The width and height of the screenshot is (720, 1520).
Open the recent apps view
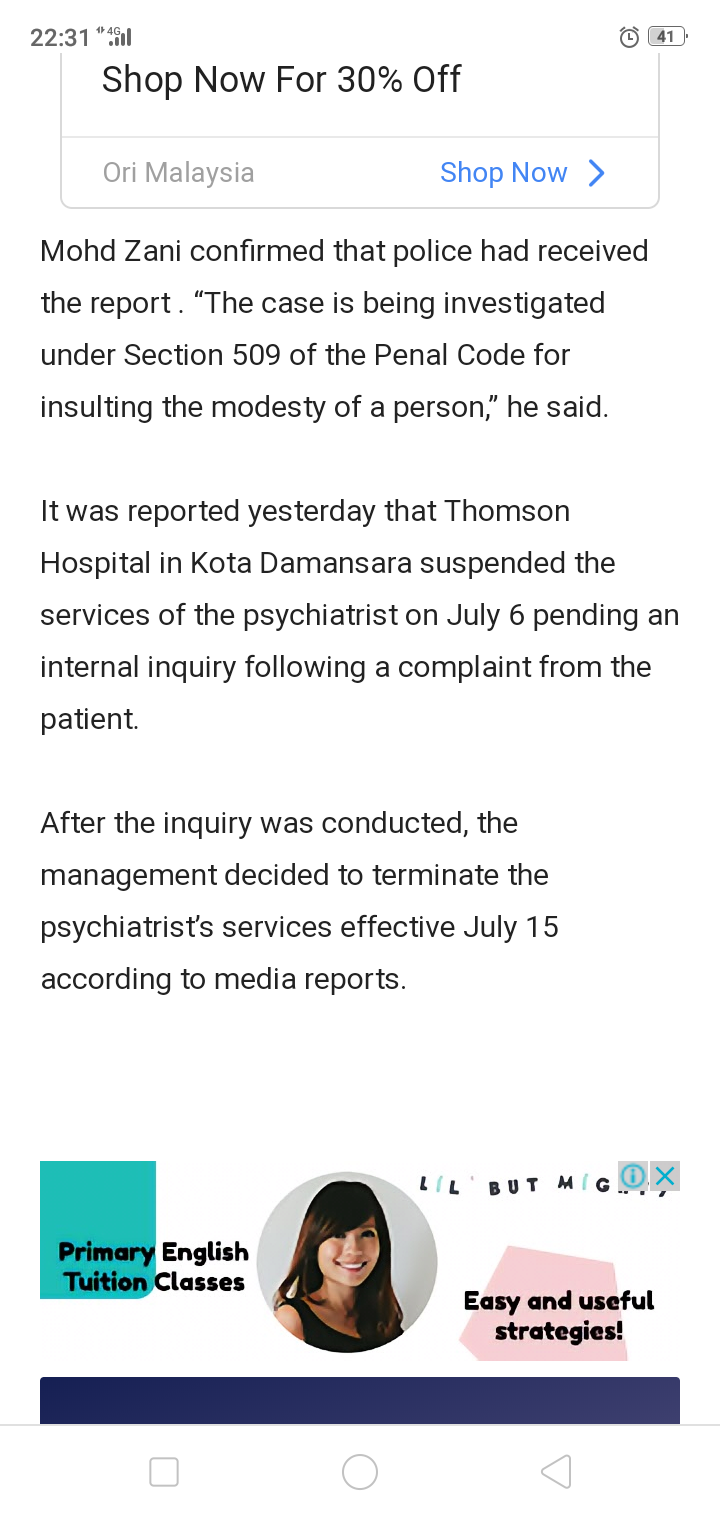click(164, 1472)
